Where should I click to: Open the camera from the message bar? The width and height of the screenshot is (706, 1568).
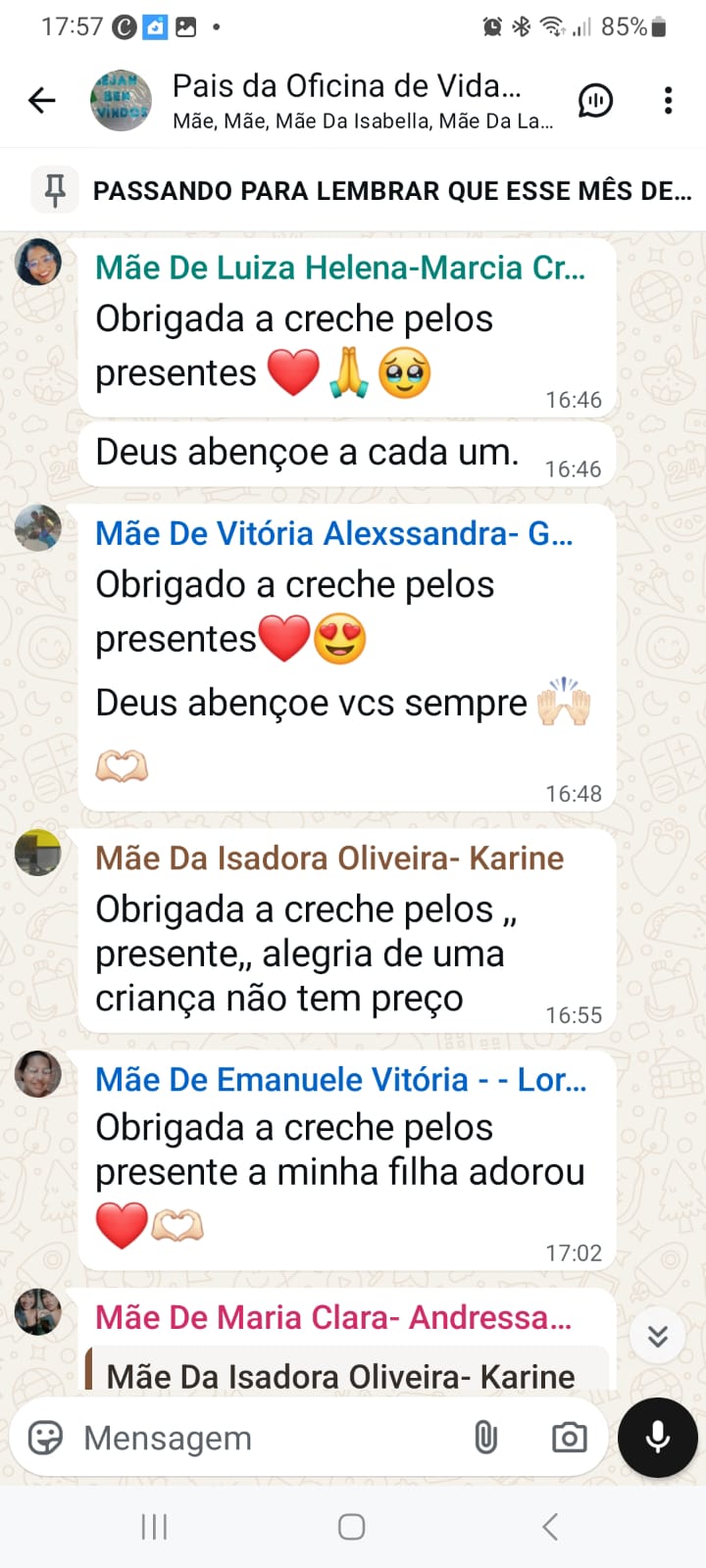point(569,1438)
